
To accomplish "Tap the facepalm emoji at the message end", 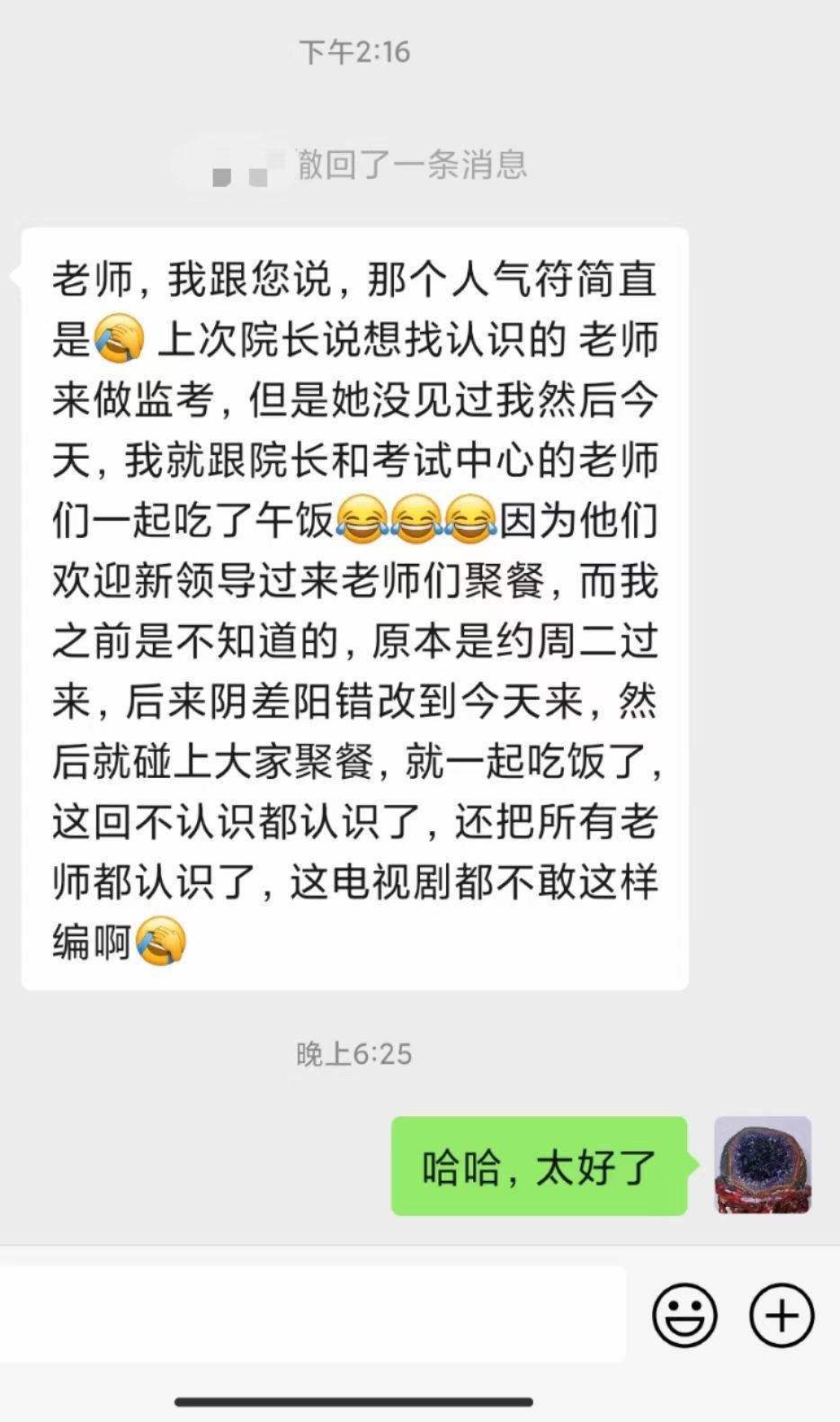I will [162, 941].
